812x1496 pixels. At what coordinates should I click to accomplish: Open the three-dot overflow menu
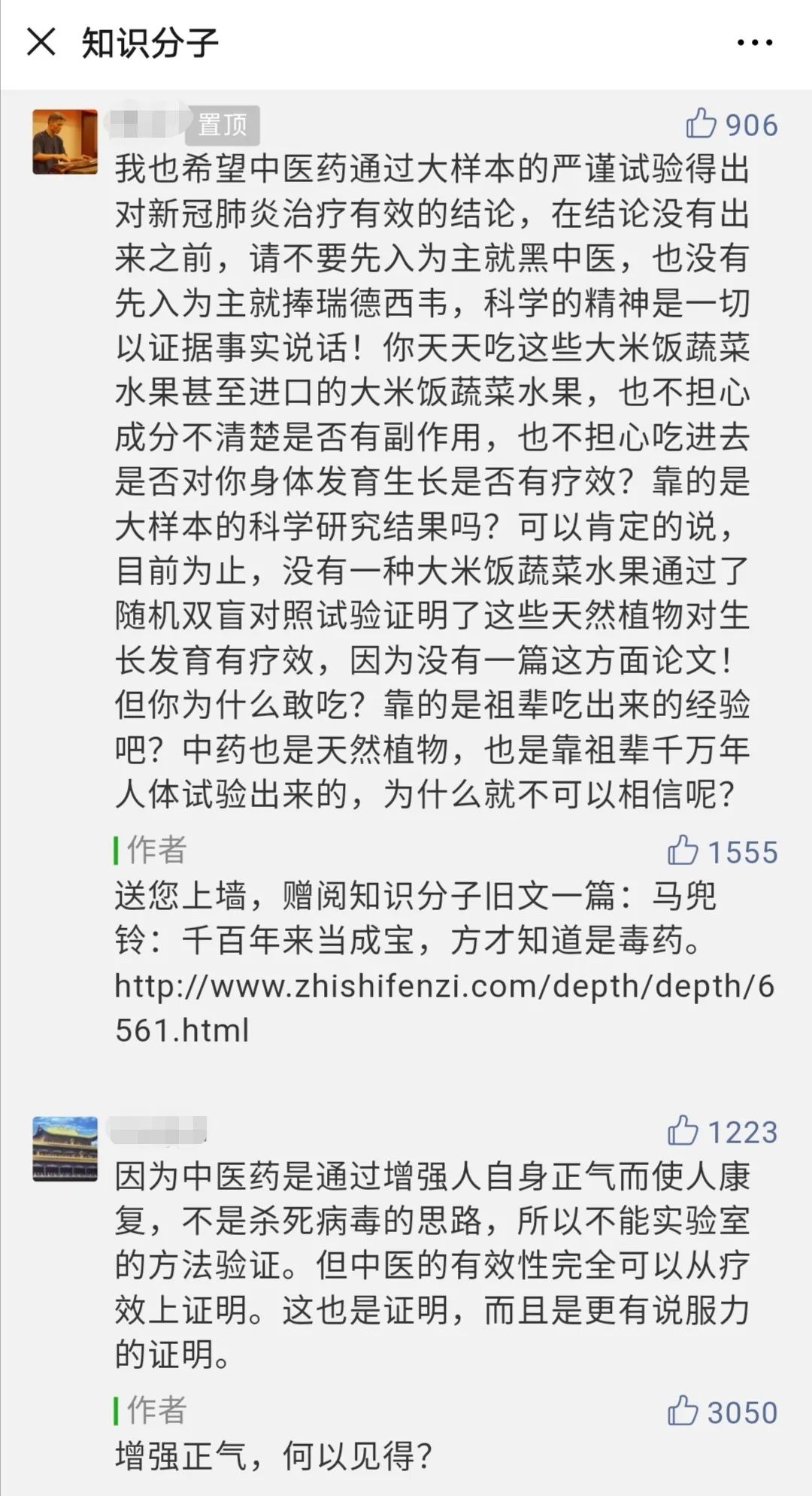[754, 43]
